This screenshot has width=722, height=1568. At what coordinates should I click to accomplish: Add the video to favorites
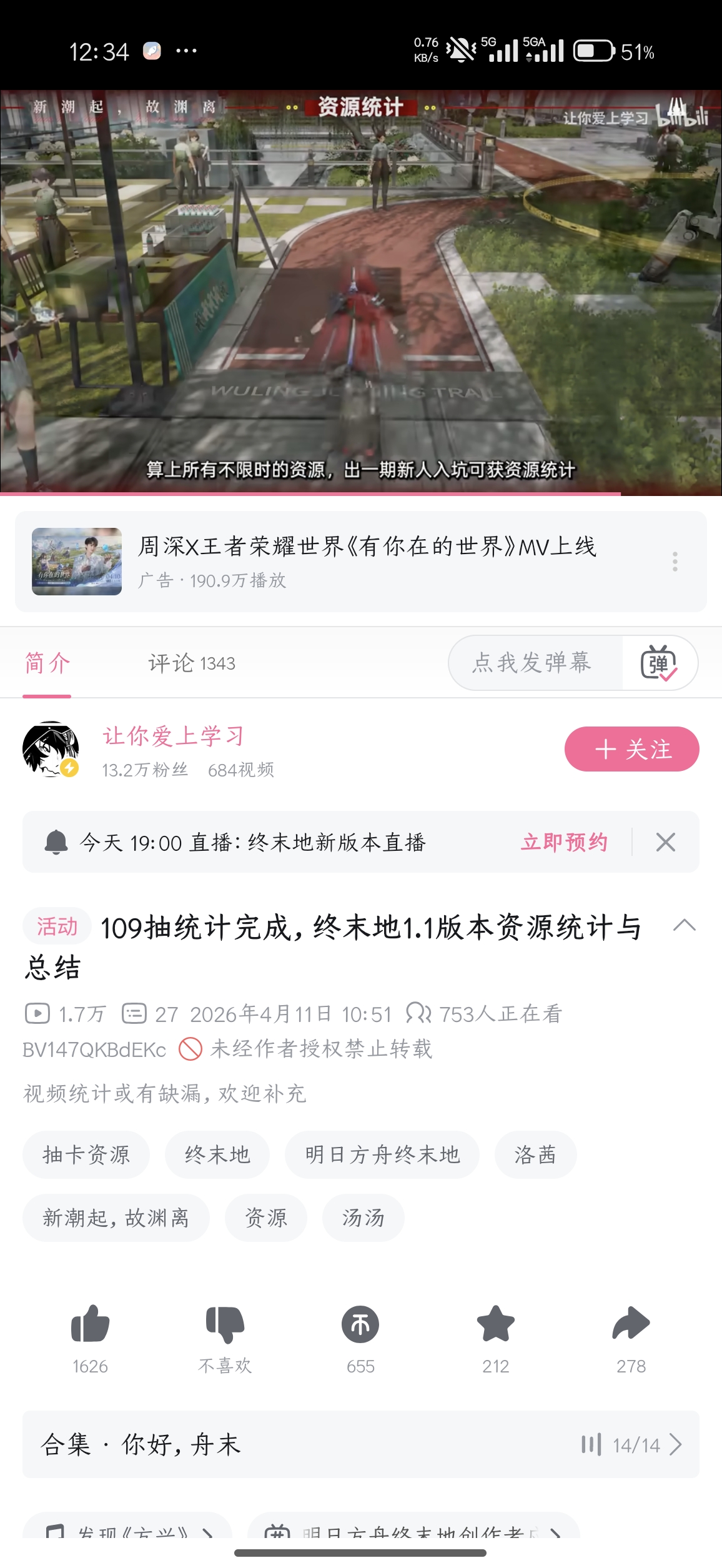[x=496, y=1325]
